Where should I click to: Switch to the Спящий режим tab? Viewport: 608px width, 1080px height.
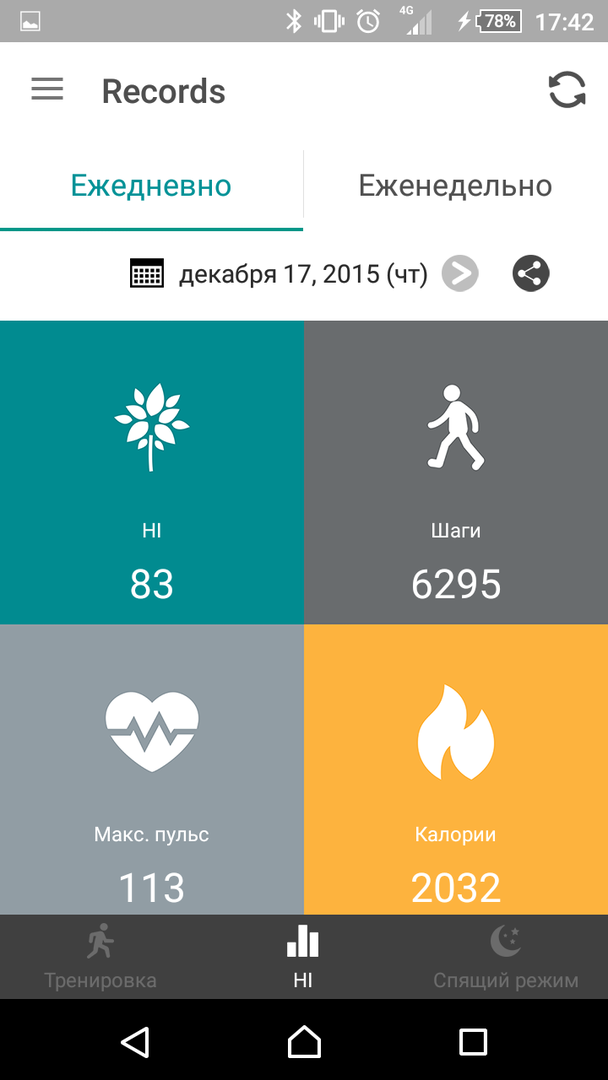[505, 957]
